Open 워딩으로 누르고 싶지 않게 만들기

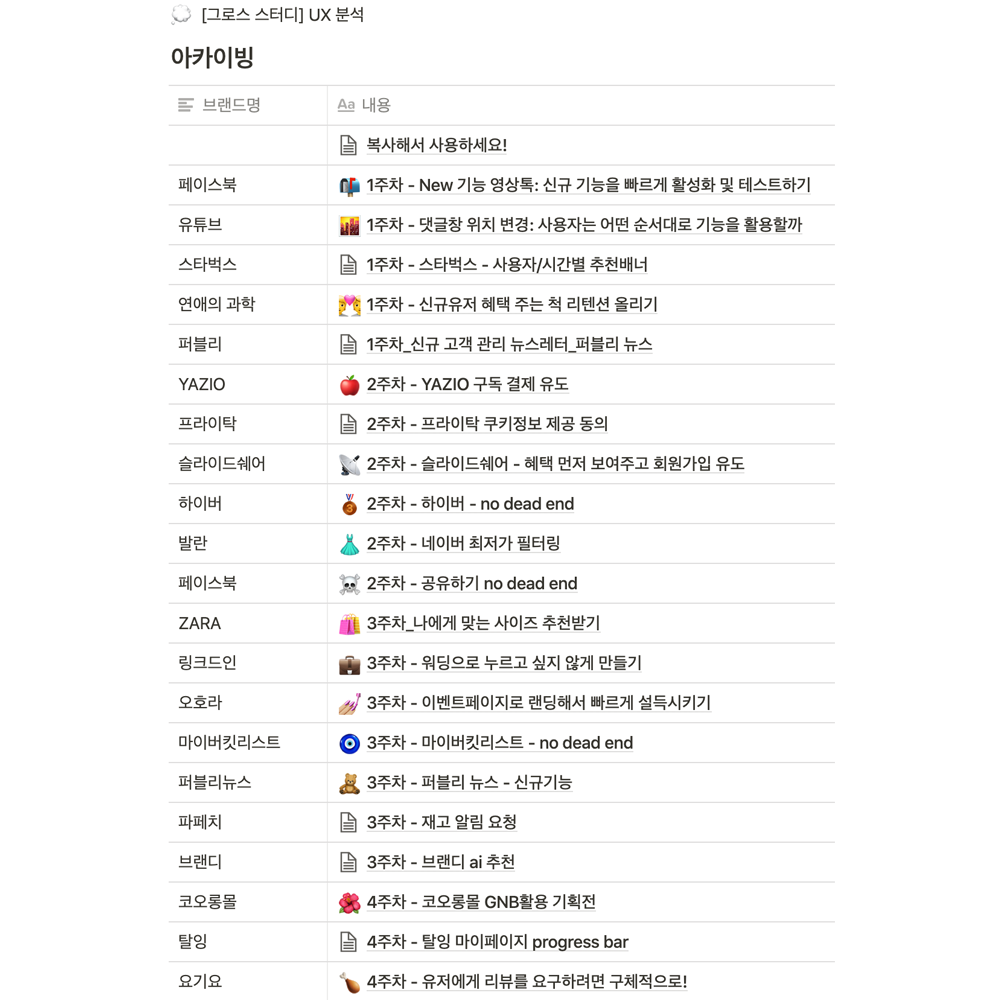504,663
